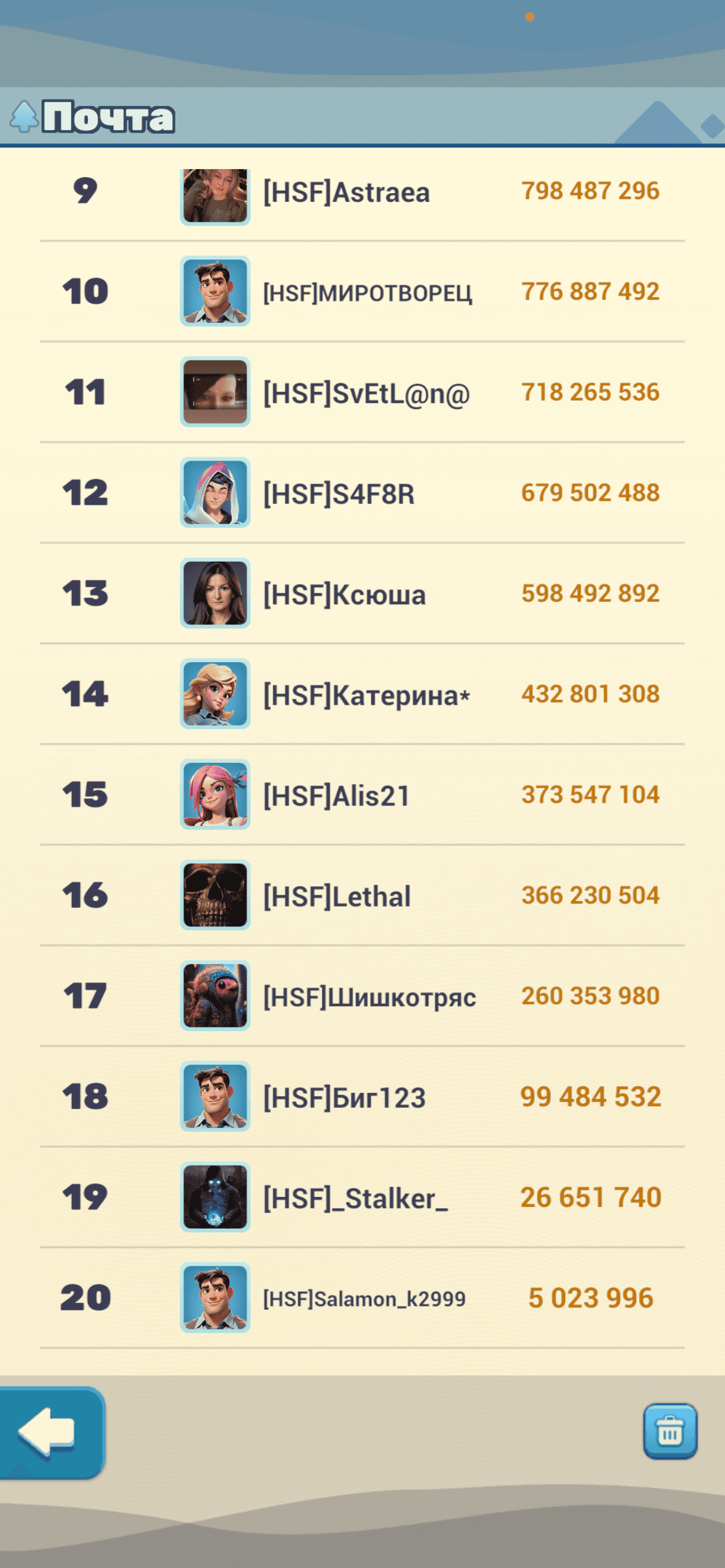This screenshot has width=725, height=1568.
Task: Open the [HSF]SvEtL@n@ player row
Action: pos(362,393)
